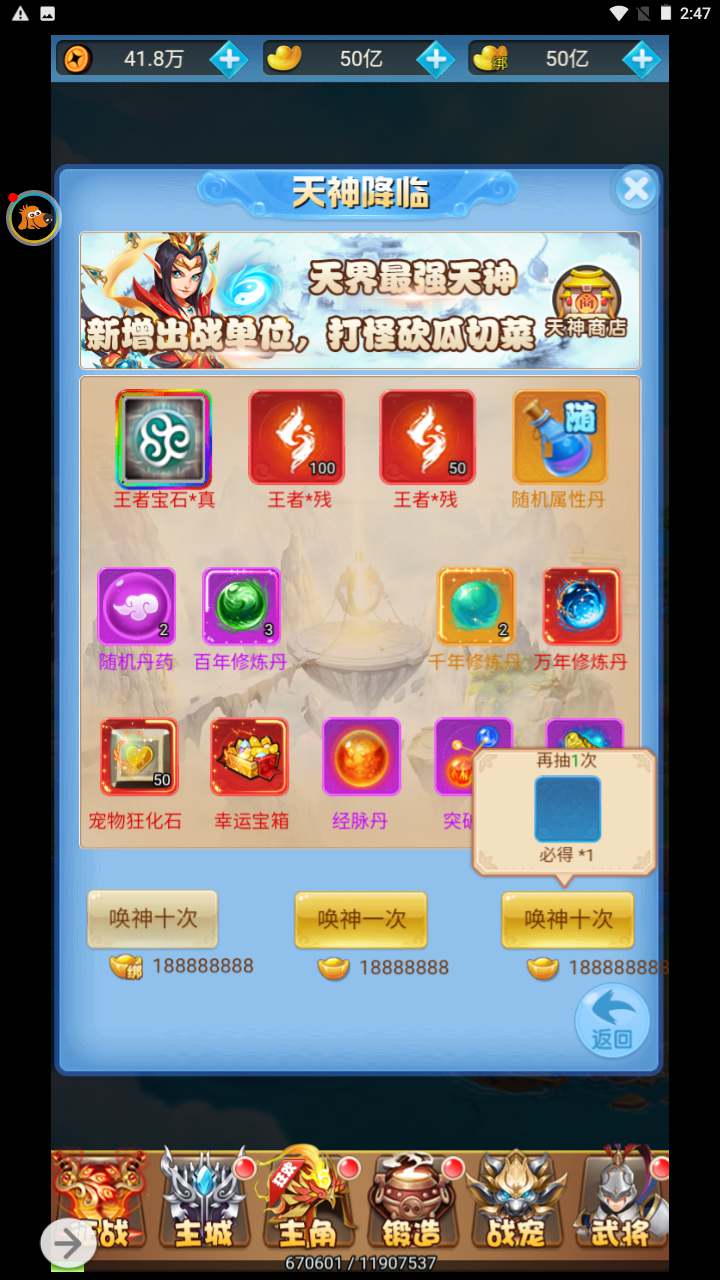Viewport: 720px width, 1280px height.
Task: Add gold ingots via plus icon
Action: point(435,59)
